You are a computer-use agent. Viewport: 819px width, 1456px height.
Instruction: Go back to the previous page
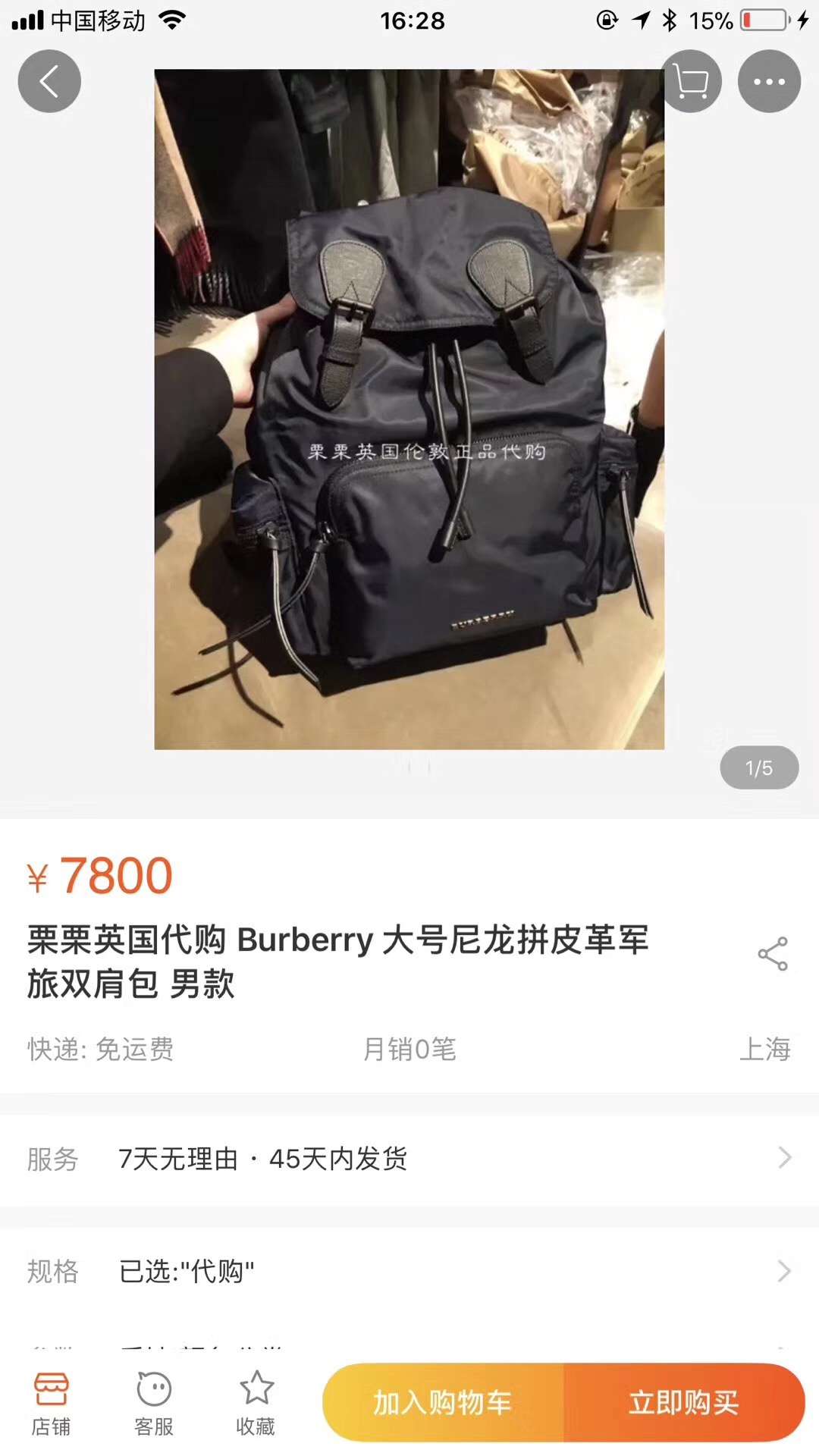click(x=49, y=81)
